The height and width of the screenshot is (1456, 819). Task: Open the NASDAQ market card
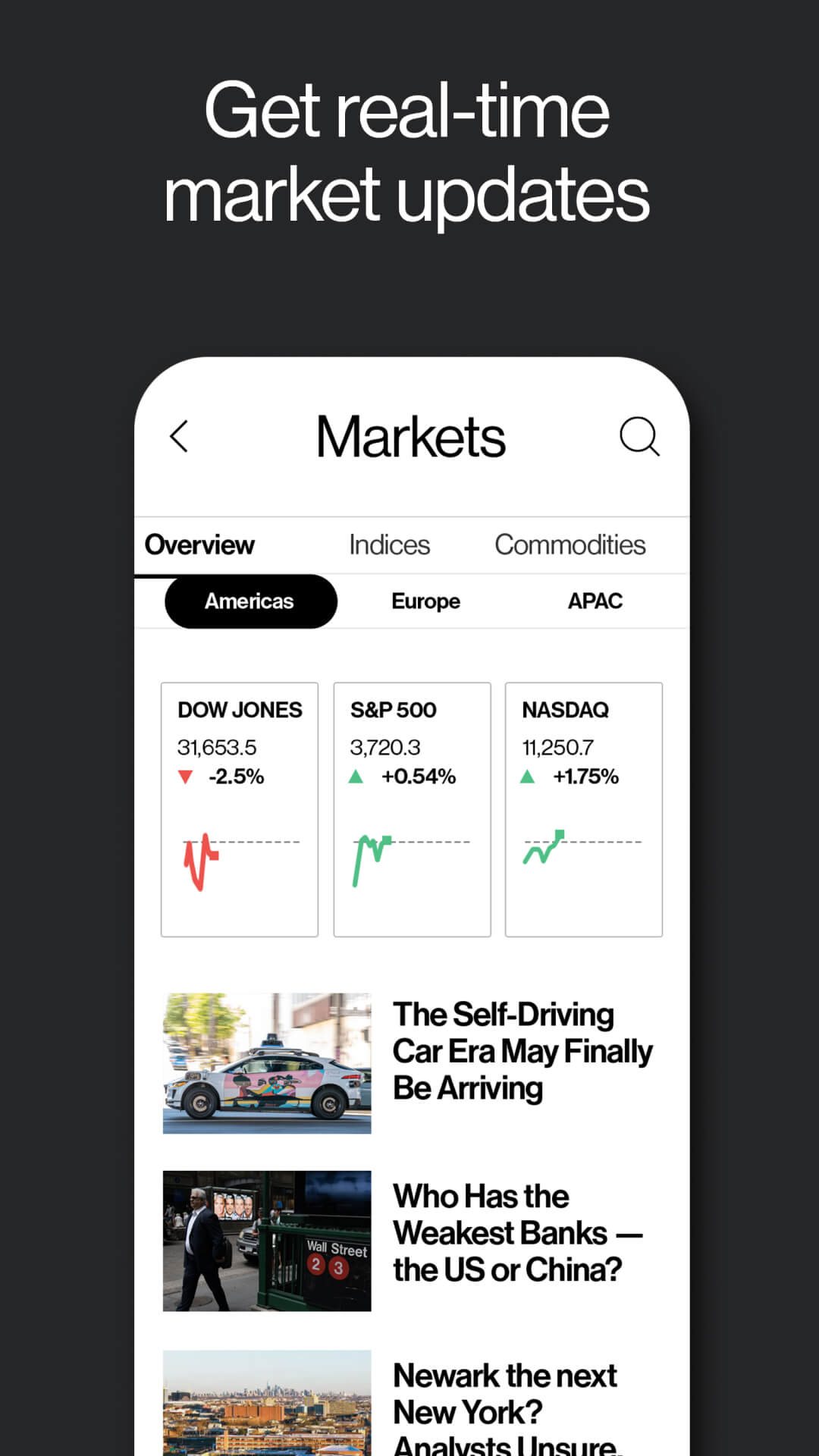pos(584,808)
